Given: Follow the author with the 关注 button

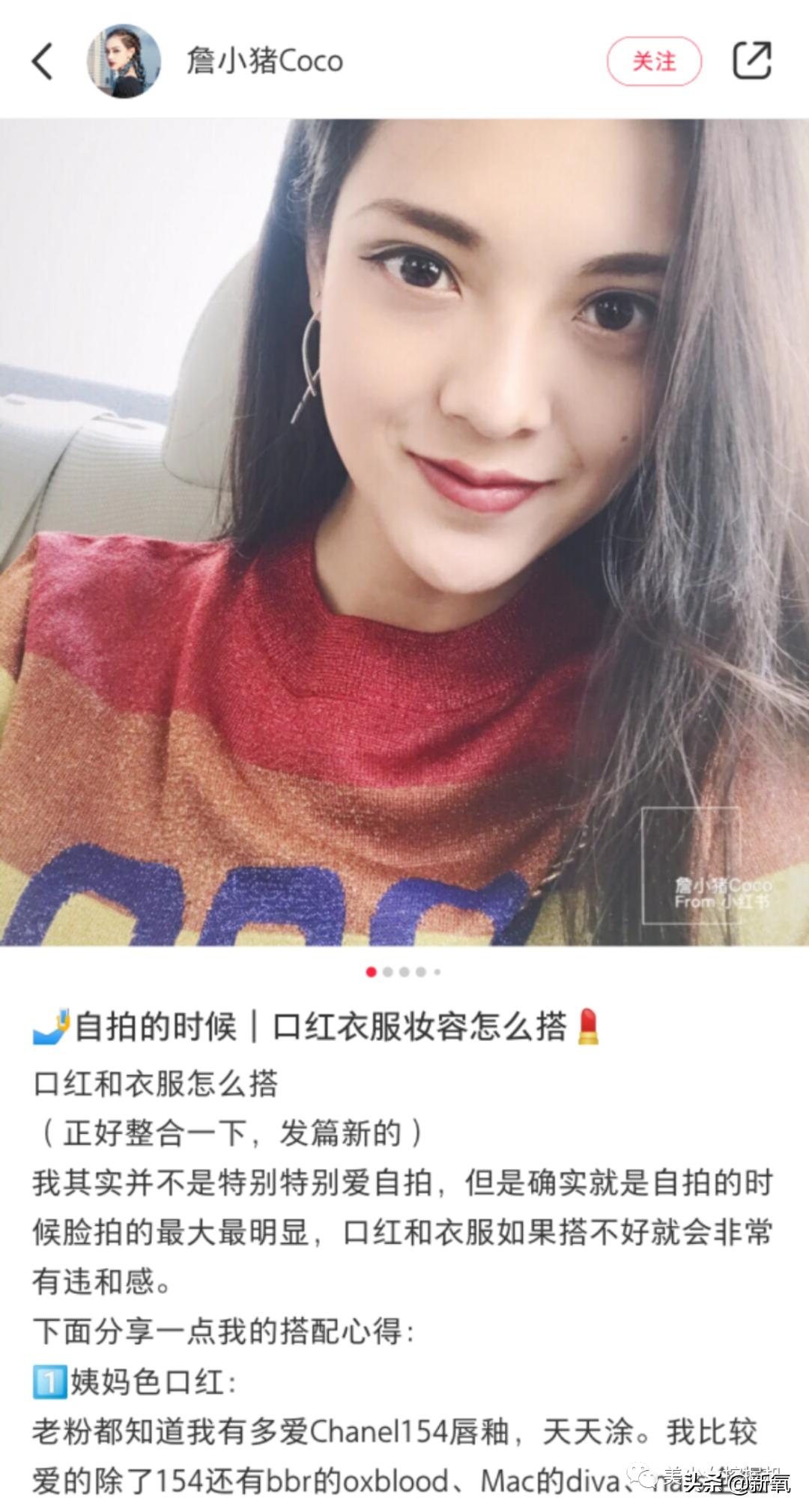Looking at the screenshot, I should point(653,61).
